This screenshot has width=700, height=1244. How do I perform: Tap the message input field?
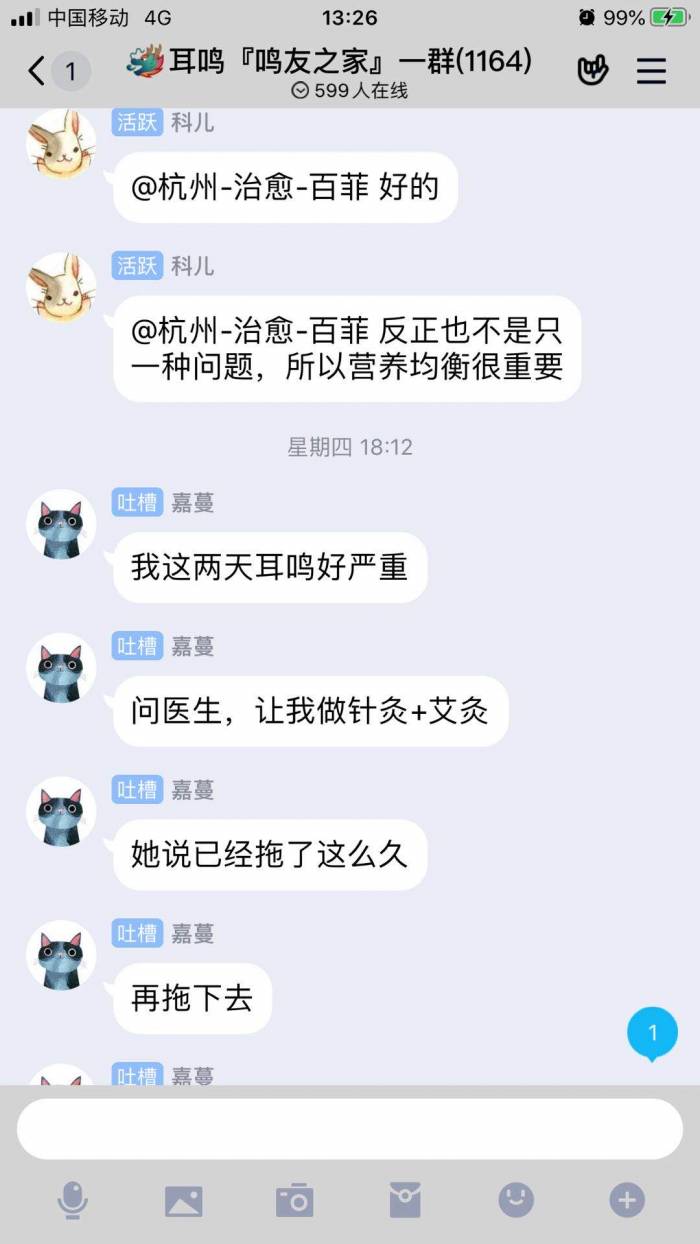tap(350, 1129)
